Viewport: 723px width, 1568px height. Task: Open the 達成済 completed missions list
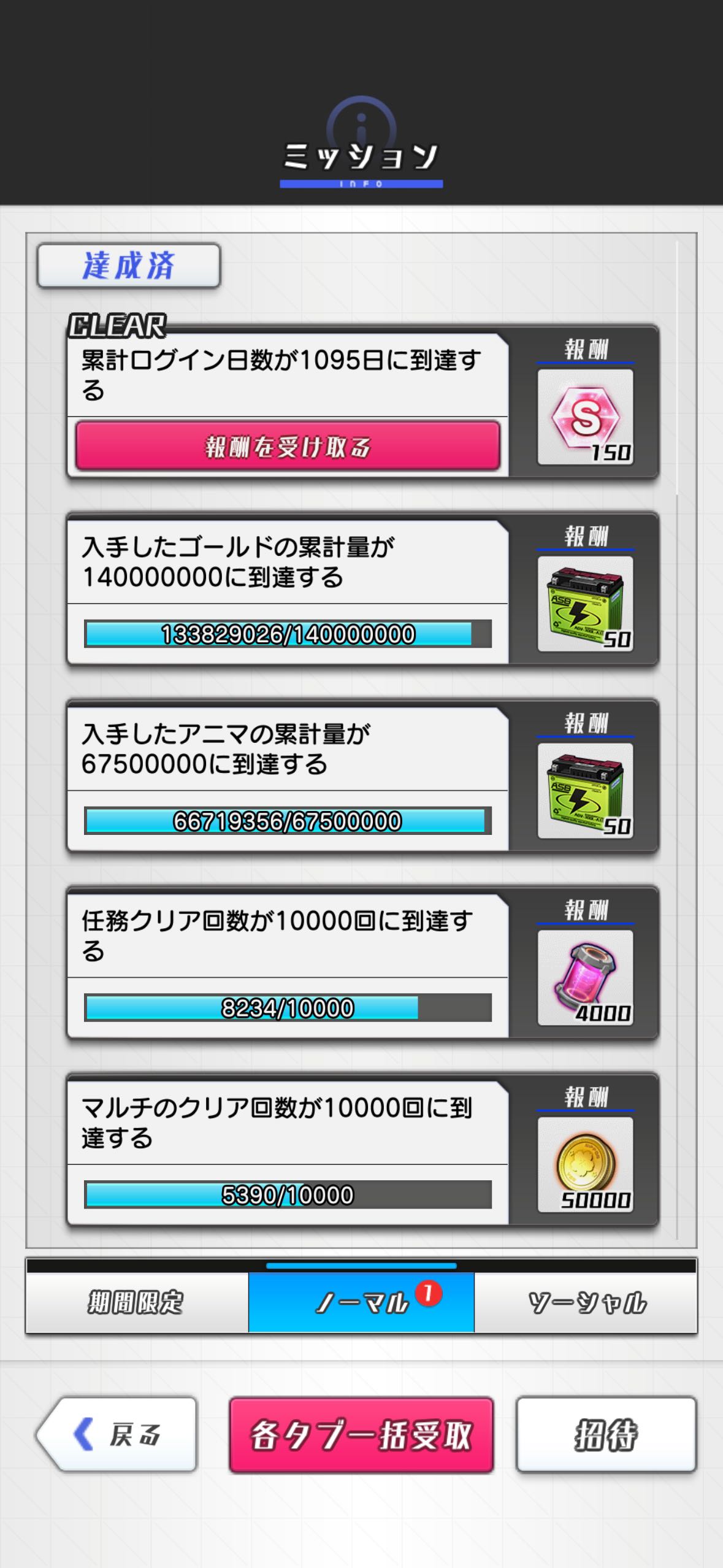129,266
